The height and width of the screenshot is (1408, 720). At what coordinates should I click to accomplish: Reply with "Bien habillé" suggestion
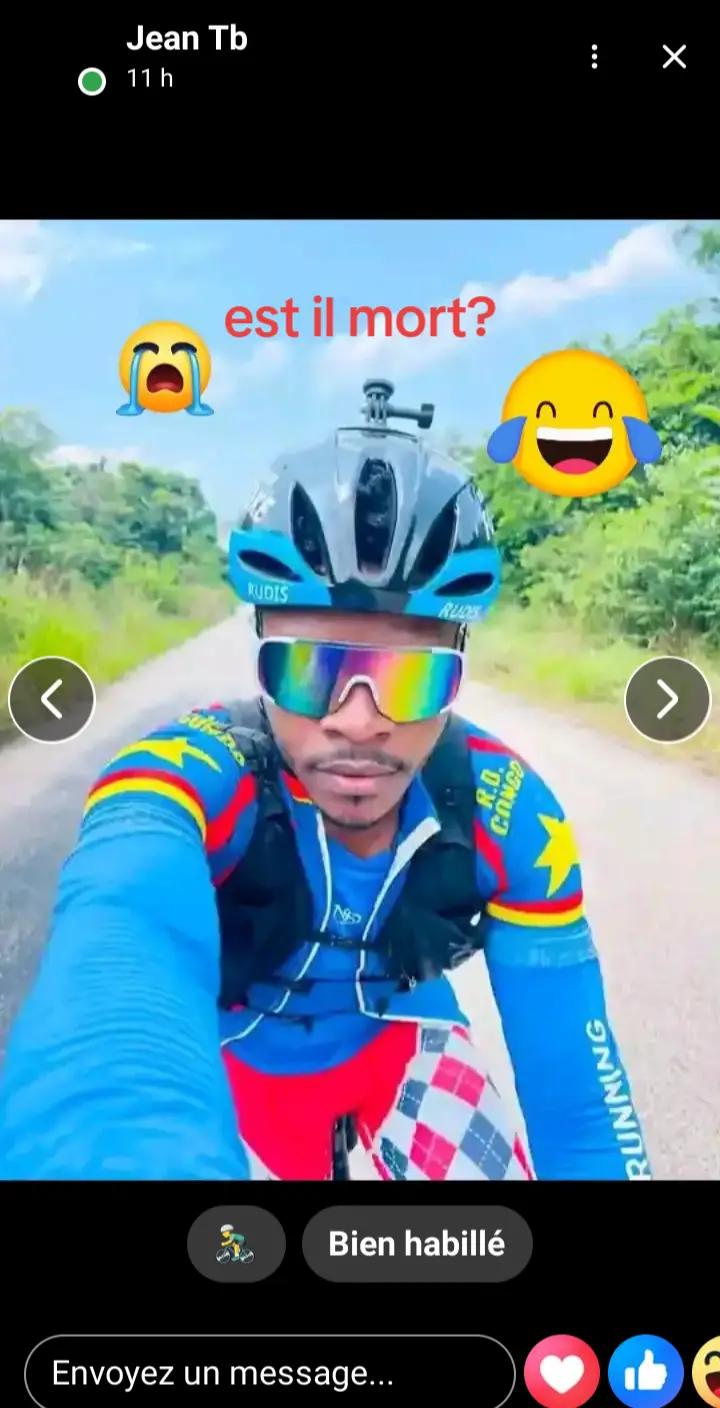point(417,1244)
